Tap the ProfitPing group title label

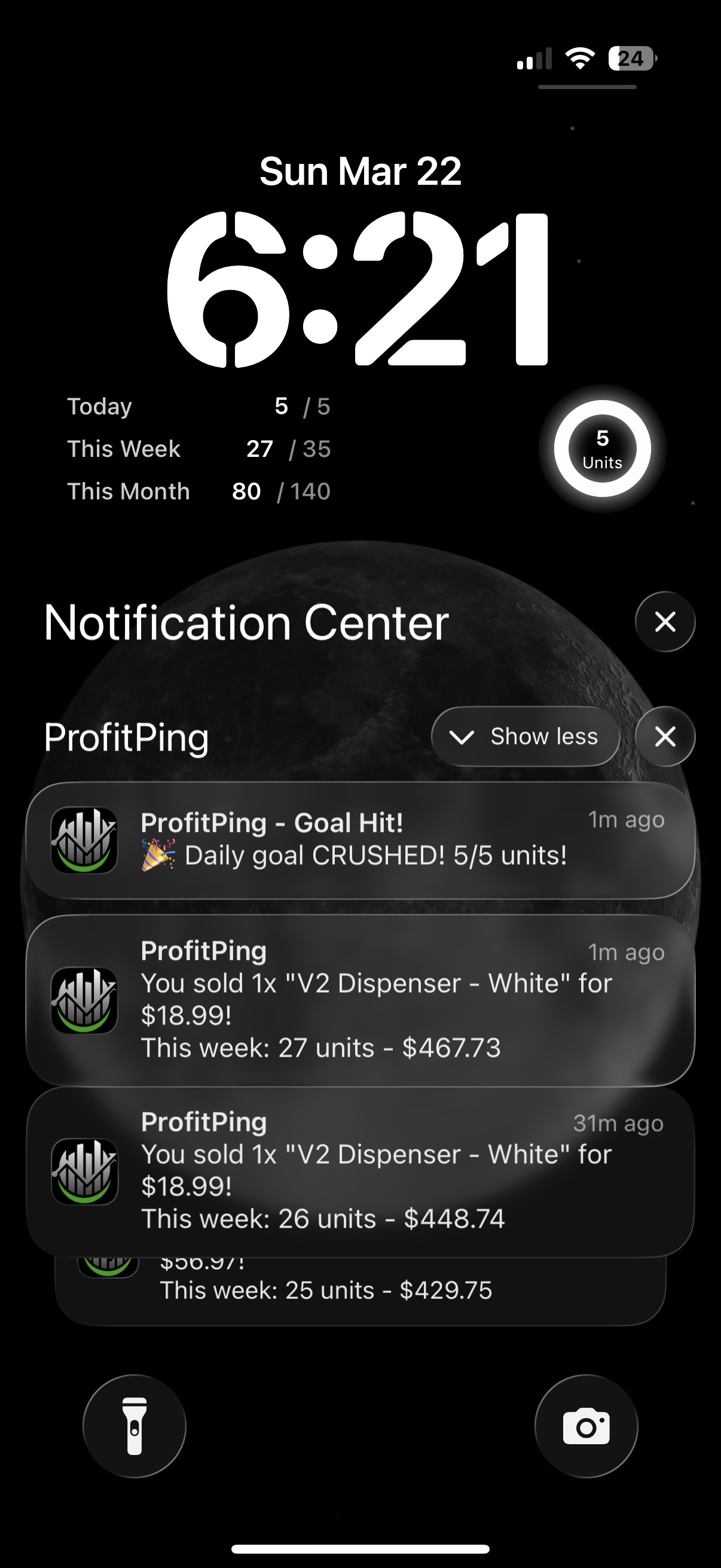pos(125,739)
